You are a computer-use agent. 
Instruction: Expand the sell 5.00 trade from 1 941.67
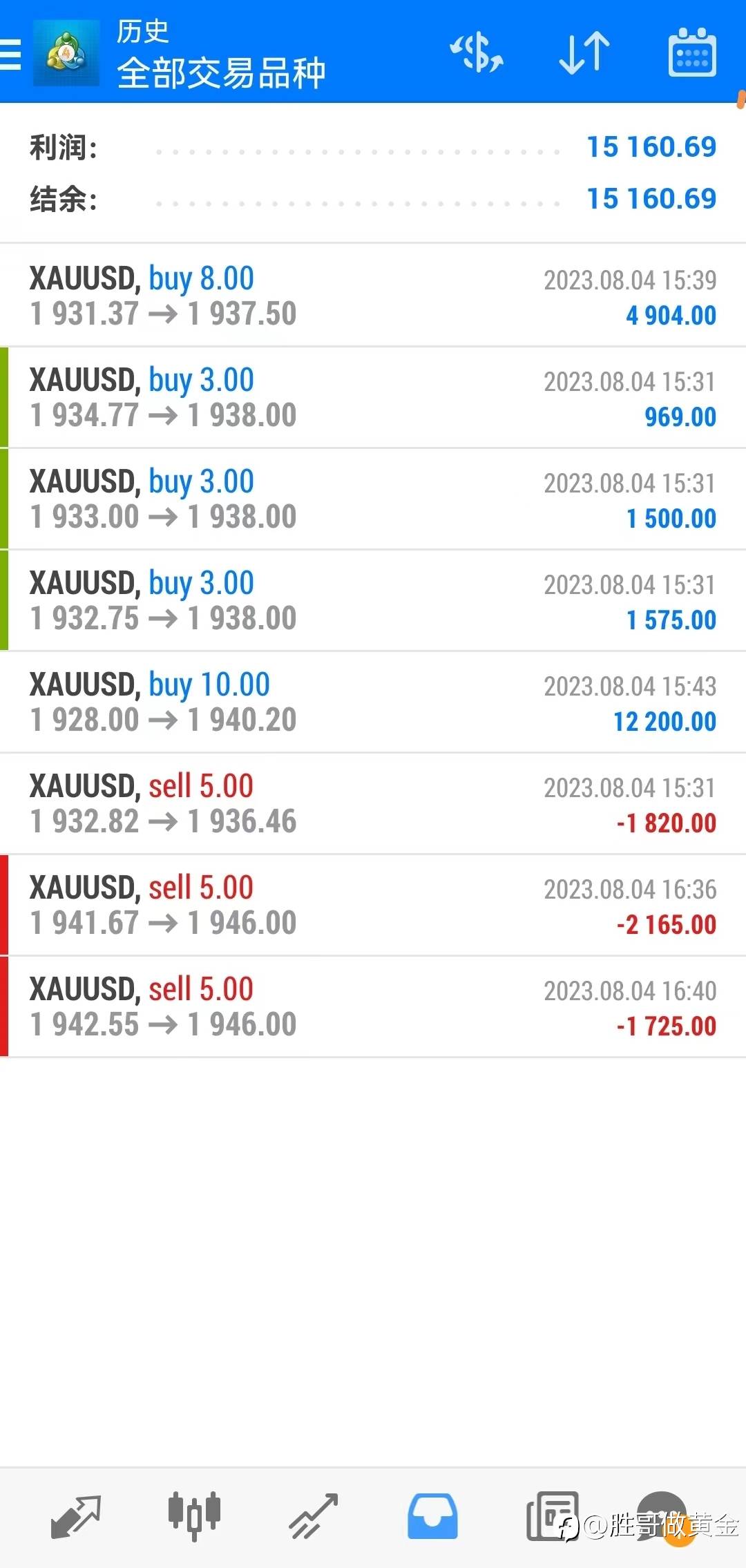(x=373, y=905)
